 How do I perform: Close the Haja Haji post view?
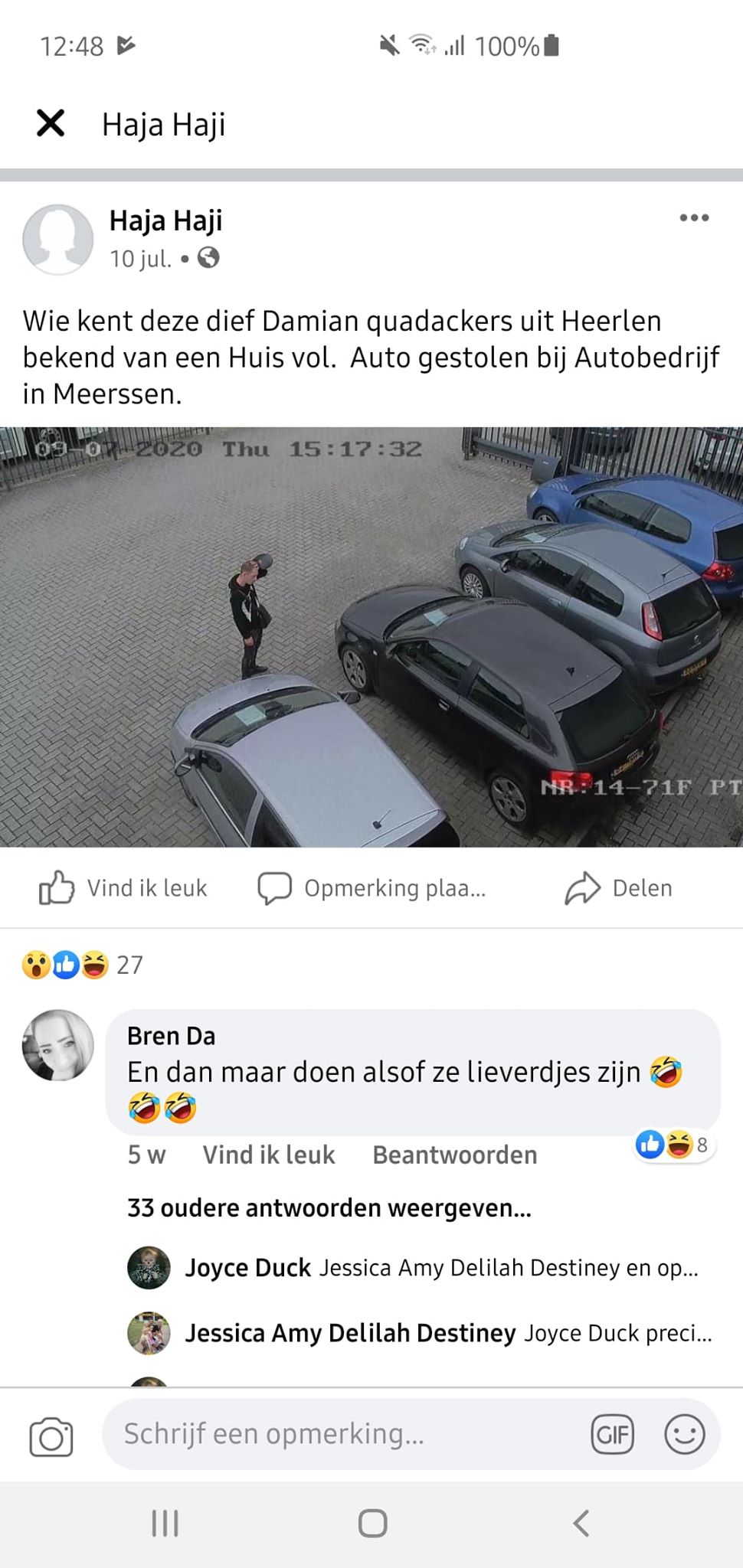[51, 122]
